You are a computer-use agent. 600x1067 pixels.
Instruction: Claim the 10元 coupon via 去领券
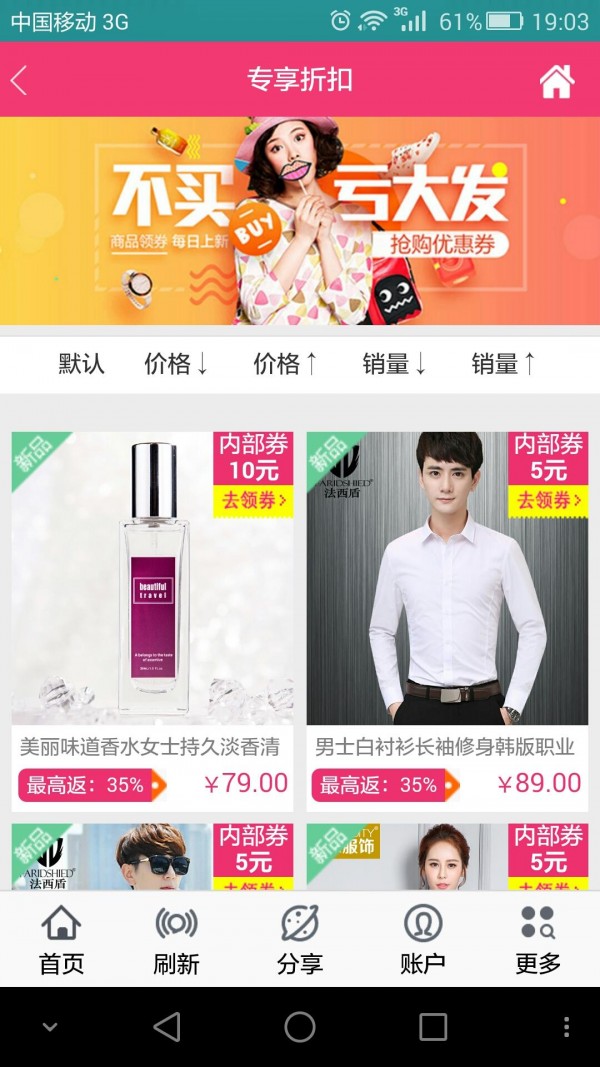click(x=254, y=500)
